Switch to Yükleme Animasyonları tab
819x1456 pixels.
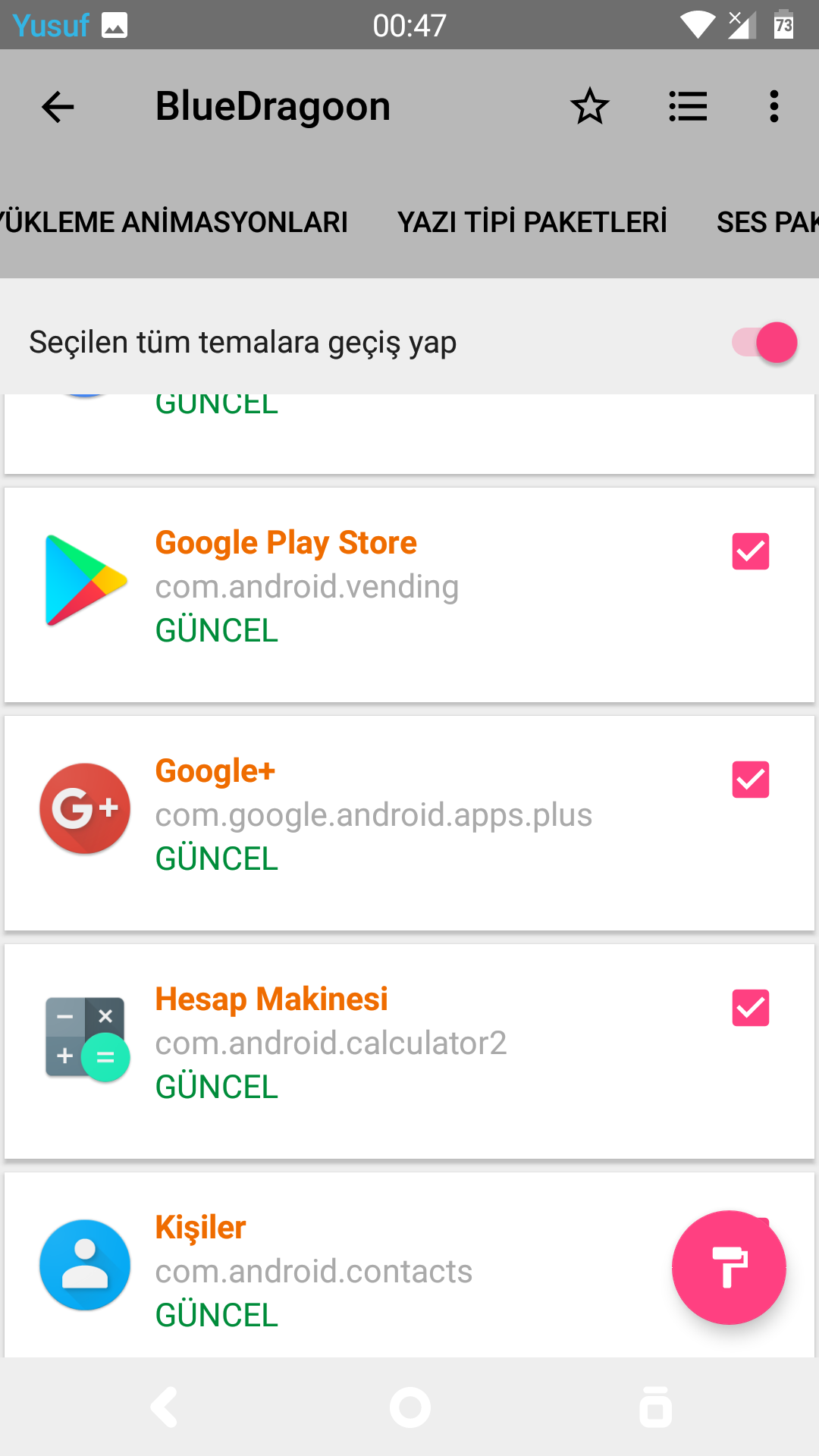point(174,222)
